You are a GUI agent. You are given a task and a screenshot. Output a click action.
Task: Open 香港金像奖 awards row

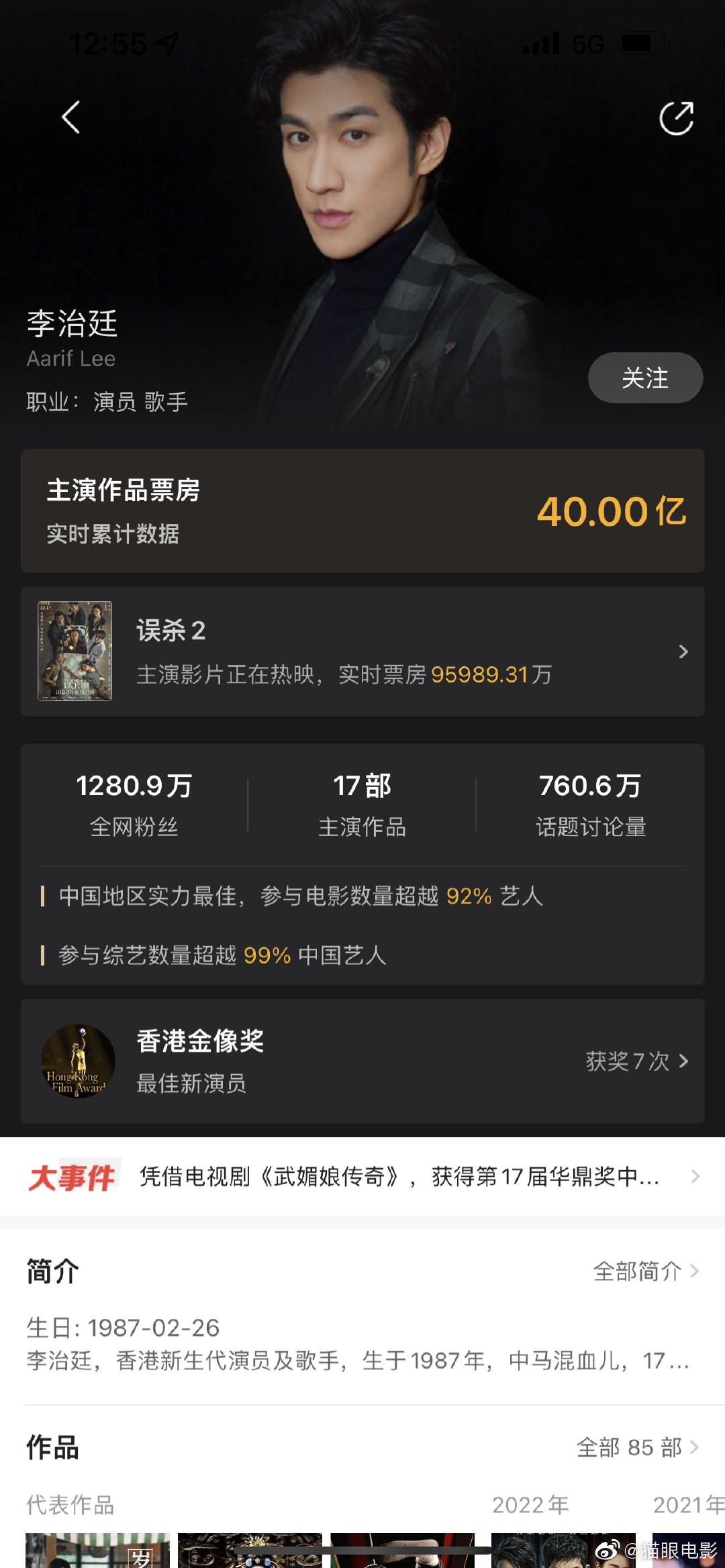click(362, 1061)
